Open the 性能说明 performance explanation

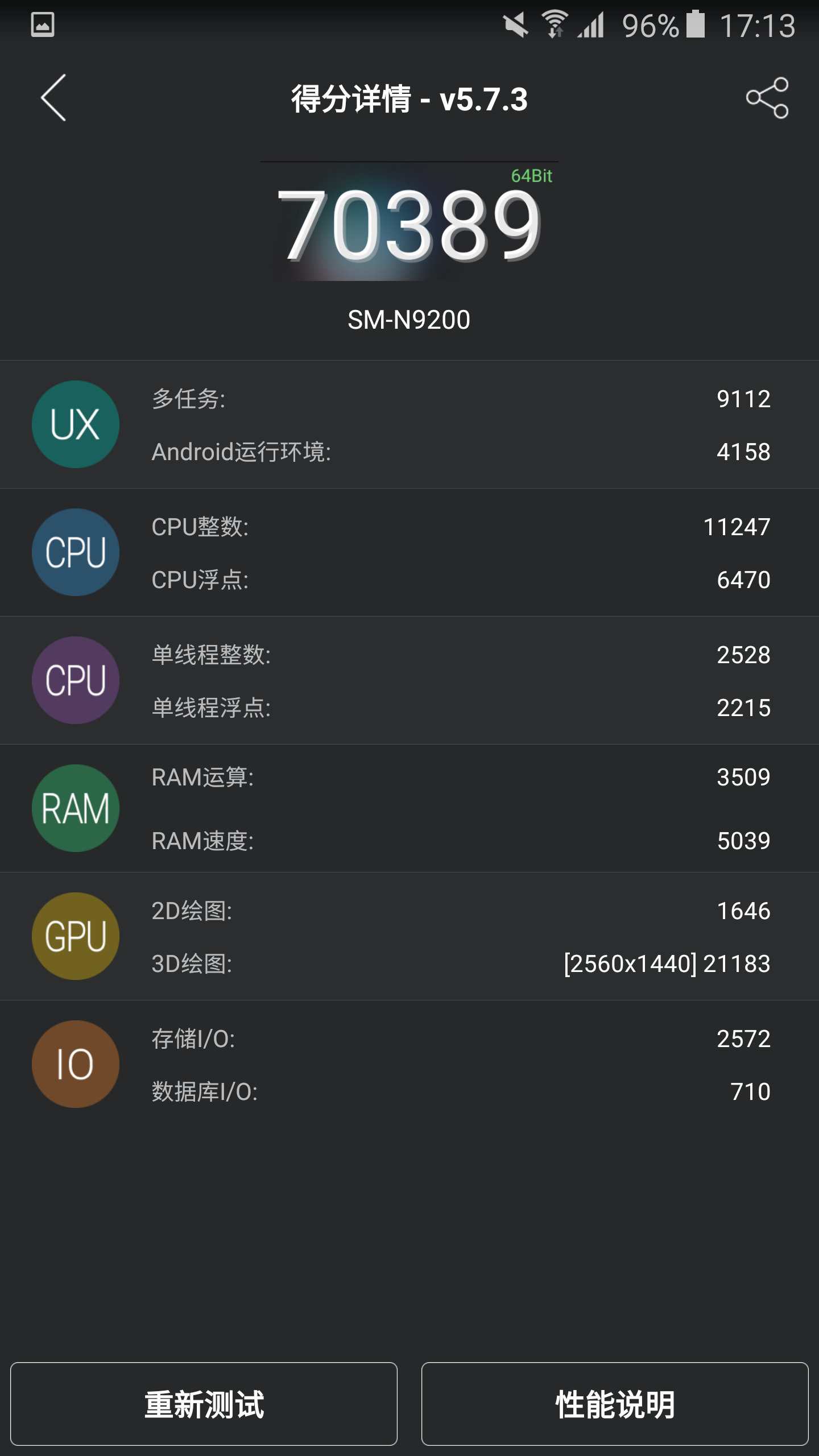click(x=615, y=1404)
